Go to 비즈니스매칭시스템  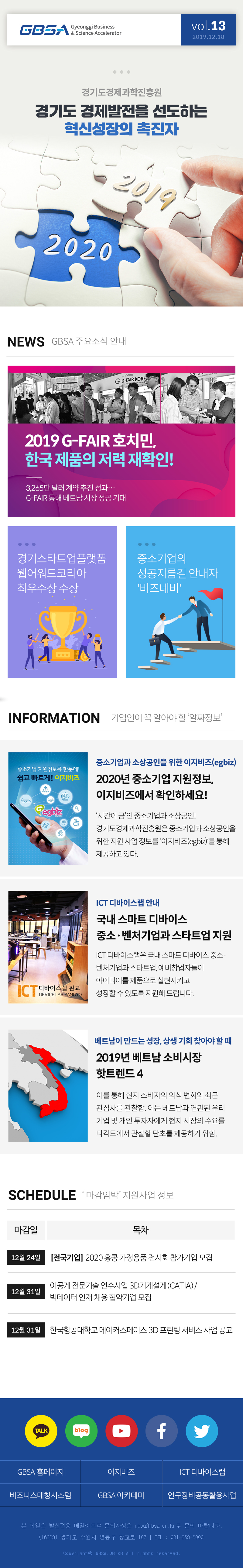click(40, 1495)
